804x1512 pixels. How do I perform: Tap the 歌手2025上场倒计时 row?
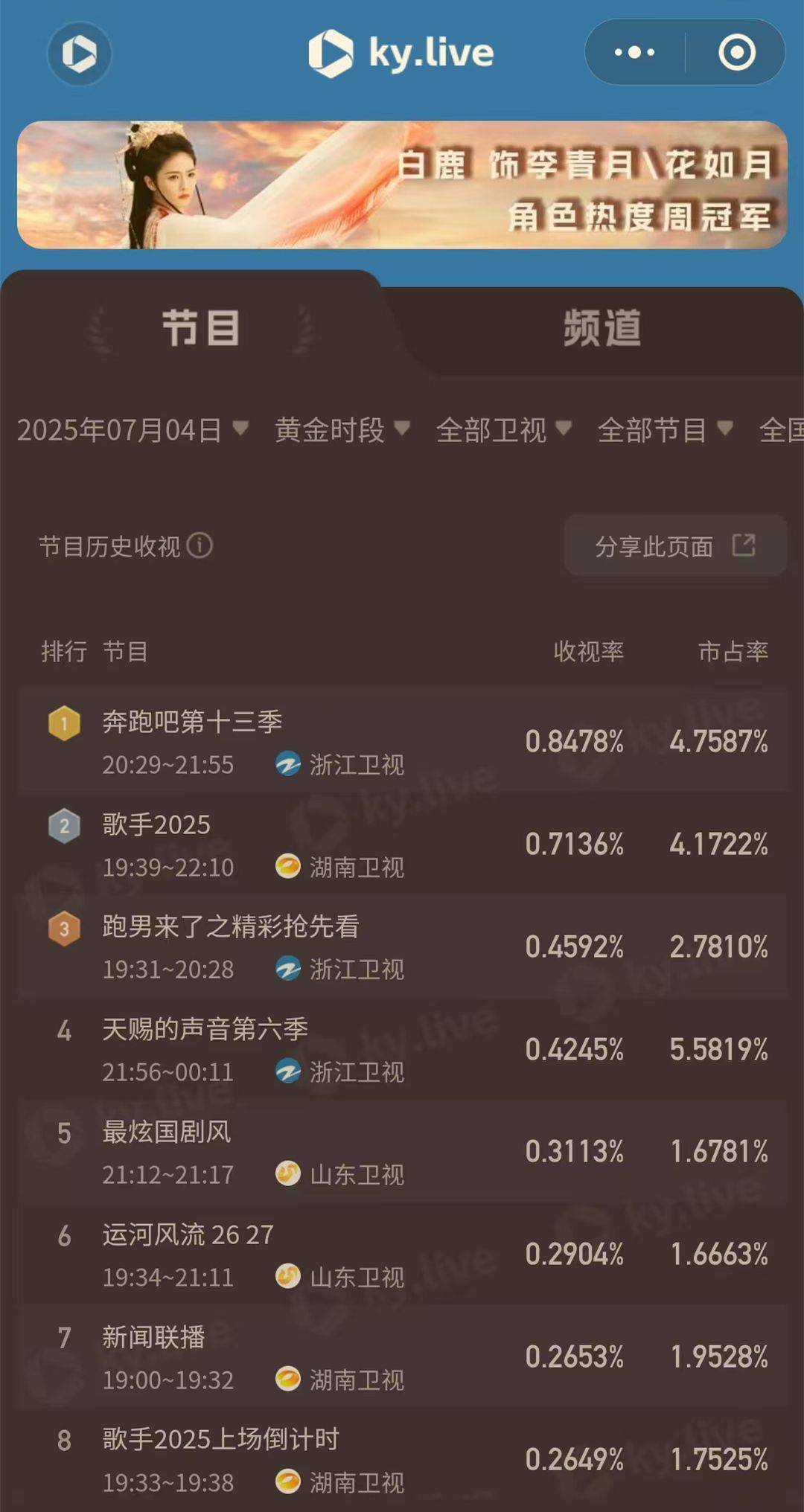point(402,1459)
